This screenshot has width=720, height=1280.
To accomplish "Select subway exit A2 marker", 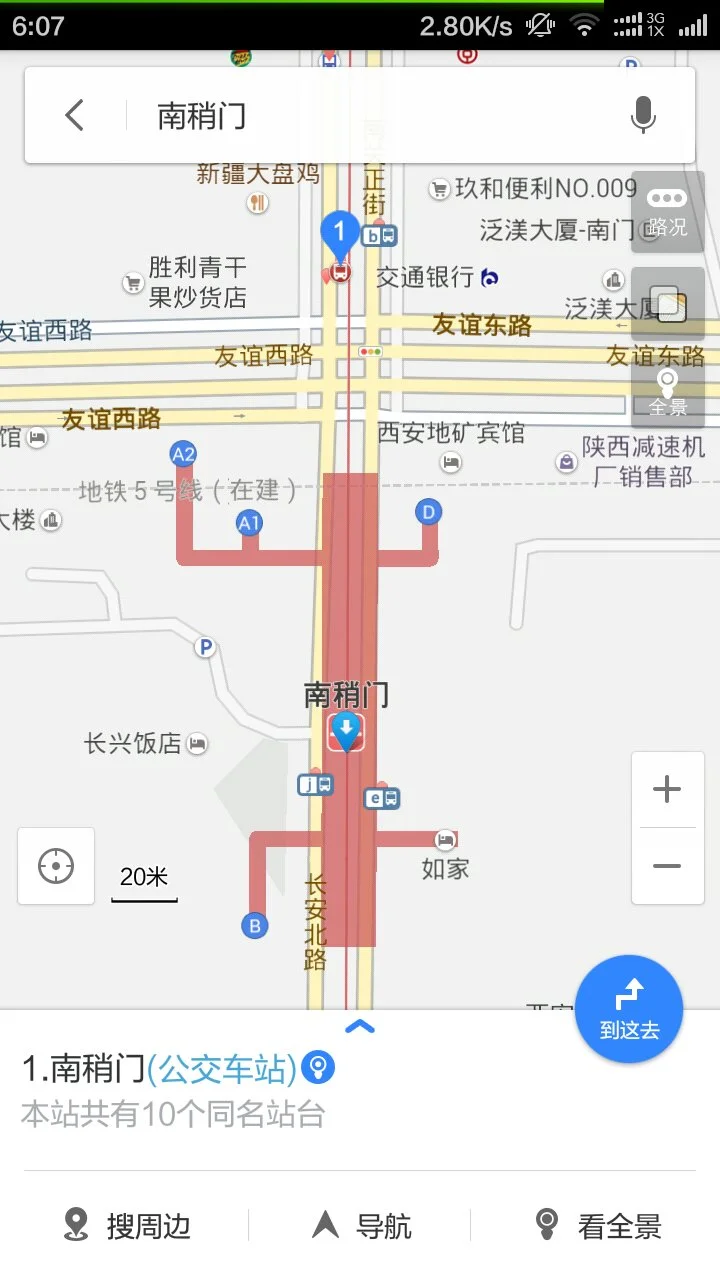I will [182, 453].
